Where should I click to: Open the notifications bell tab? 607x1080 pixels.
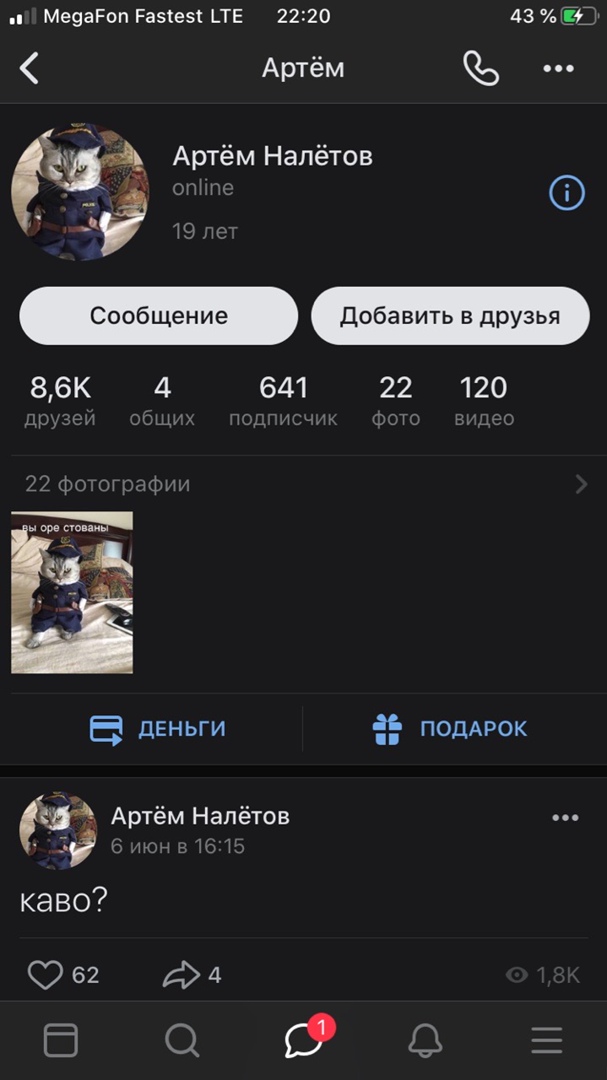click(425, 1041)
